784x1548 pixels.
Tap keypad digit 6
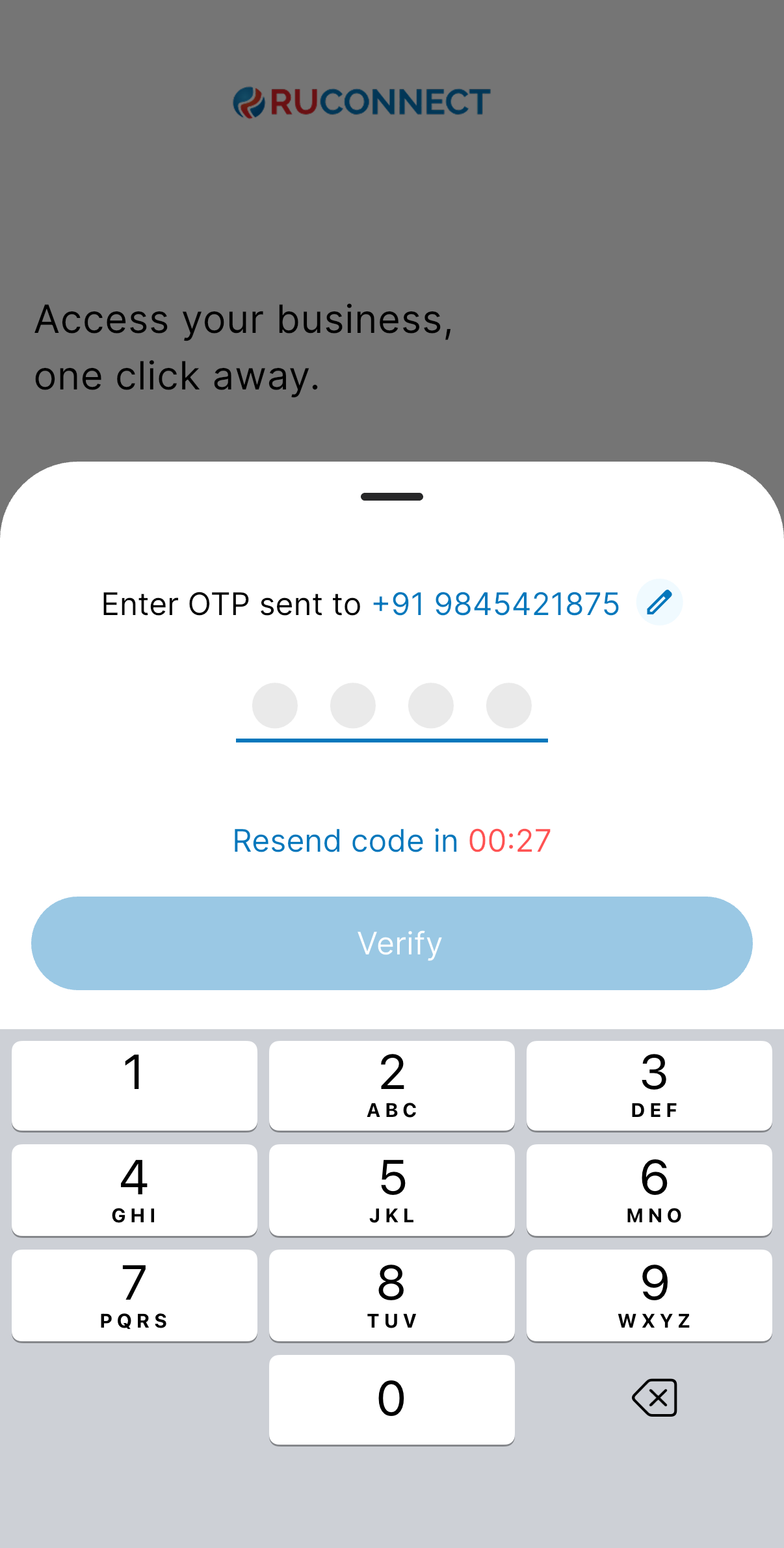649,1190
